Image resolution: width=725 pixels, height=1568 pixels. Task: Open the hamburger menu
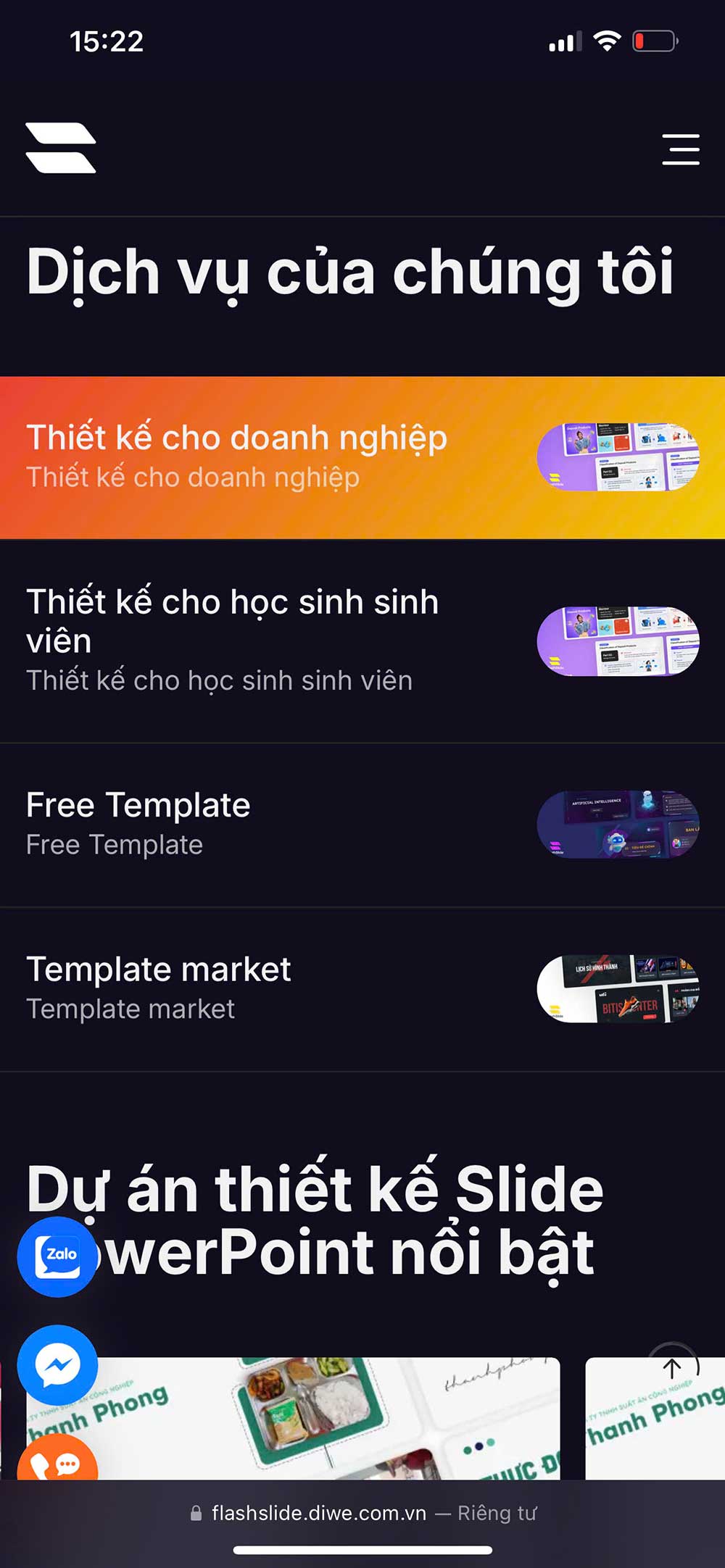(680, 149)
